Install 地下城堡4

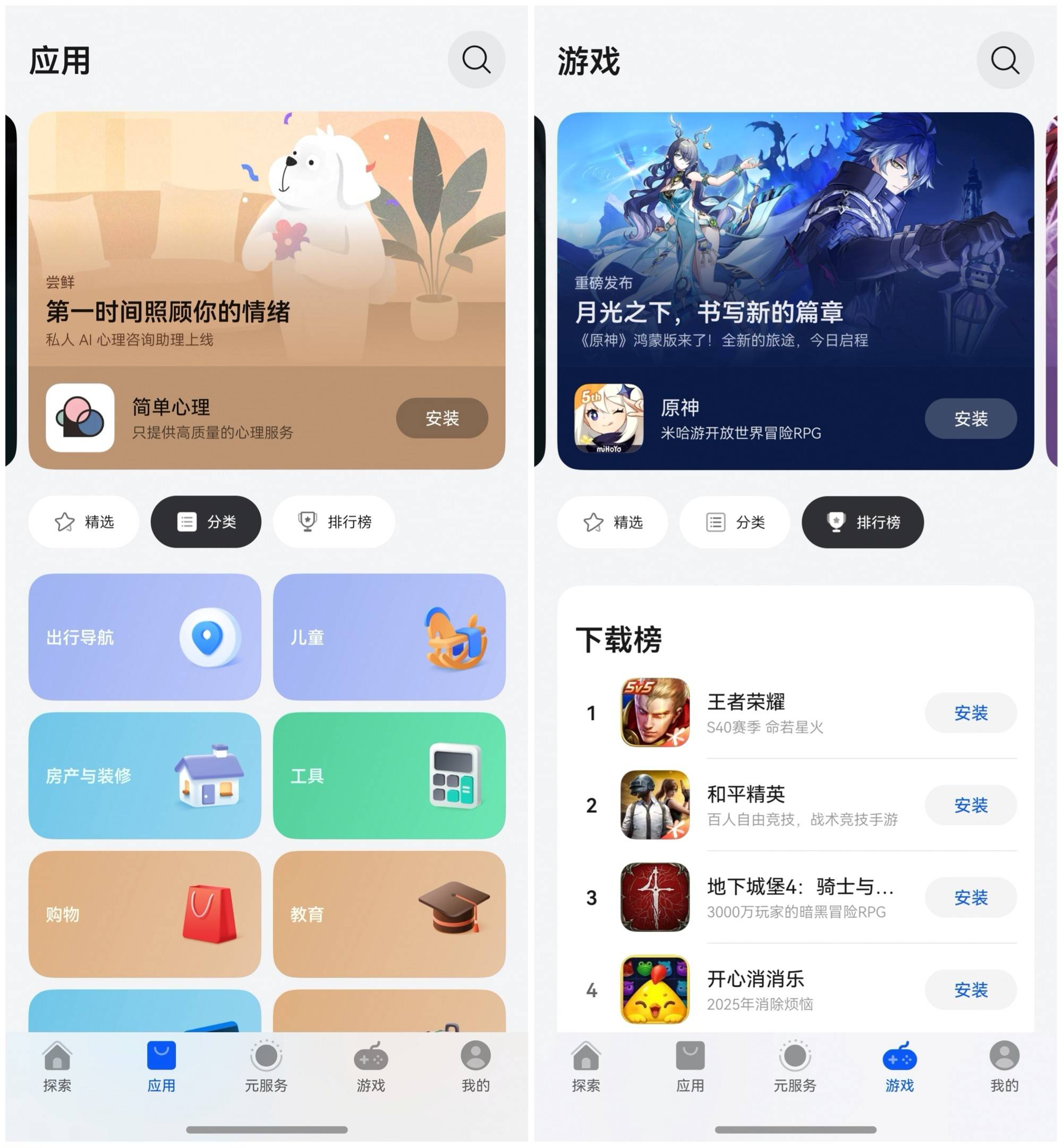tap(970, 897)
